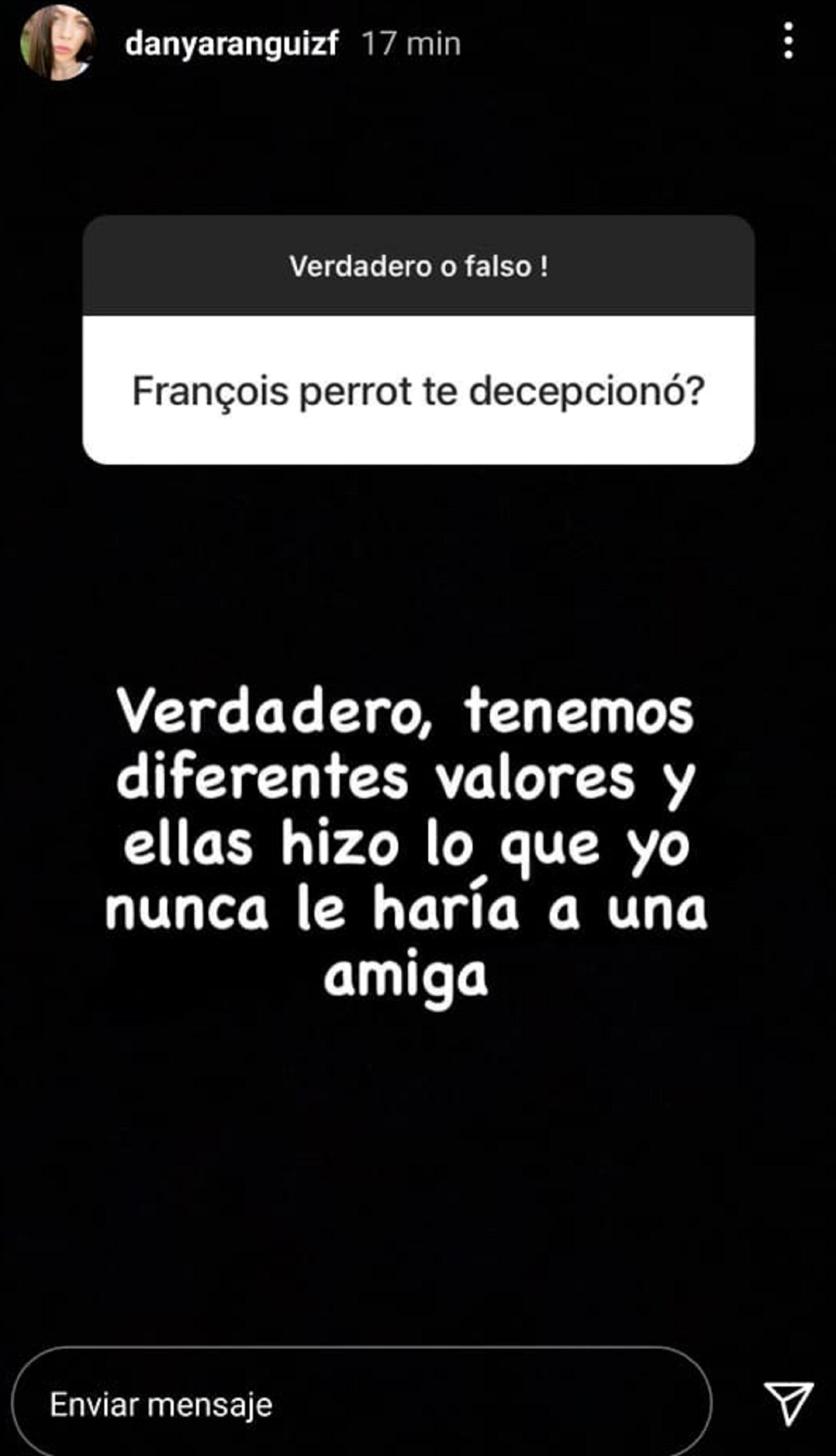Share this story via the paper plane icon

pyautogui.click(x=788, y=1403)
